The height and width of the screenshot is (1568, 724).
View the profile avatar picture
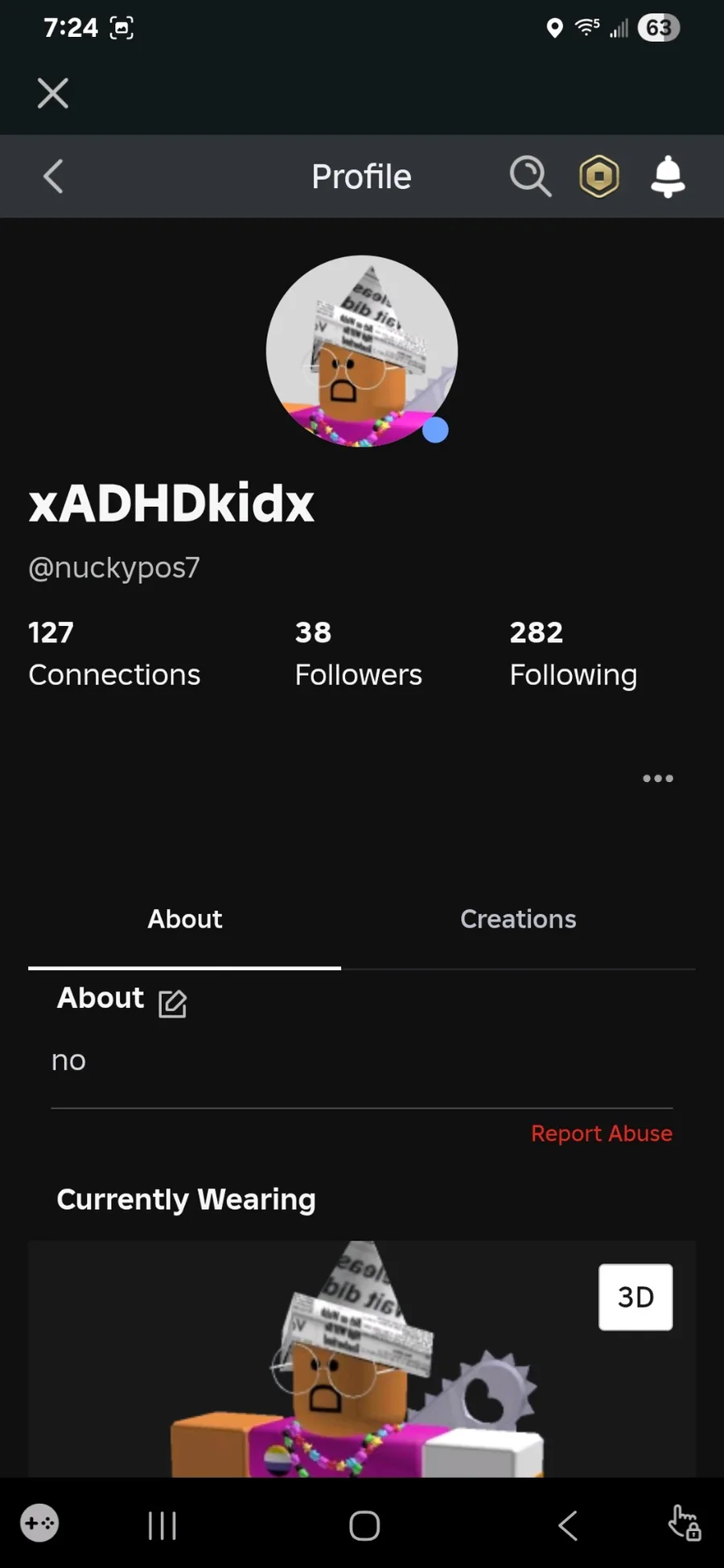point(362,351)
